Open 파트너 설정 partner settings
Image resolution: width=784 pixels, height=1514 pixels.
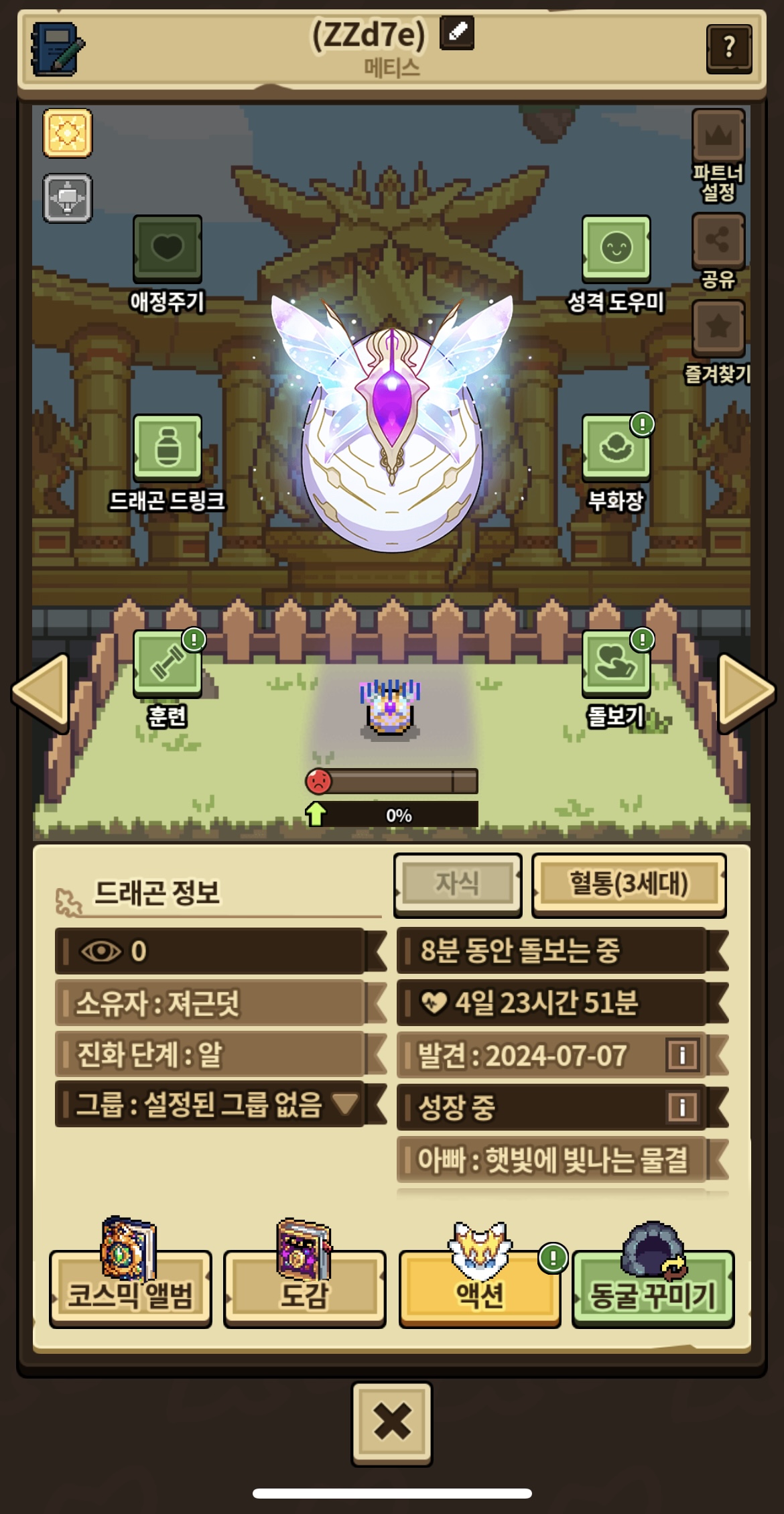(718, 137)
